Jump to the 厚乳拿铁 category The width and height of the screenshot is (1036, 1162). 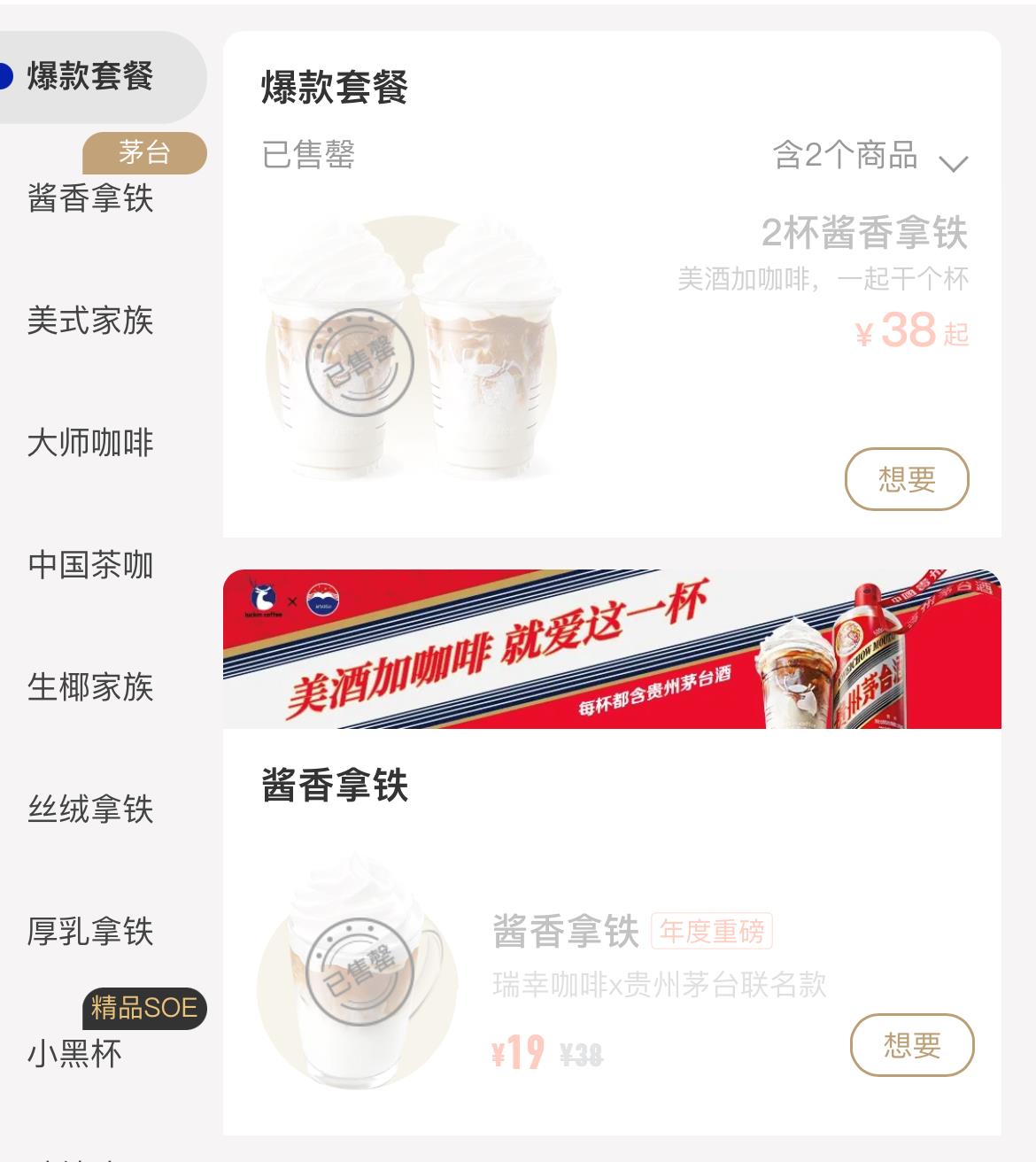tap(90, 931)
